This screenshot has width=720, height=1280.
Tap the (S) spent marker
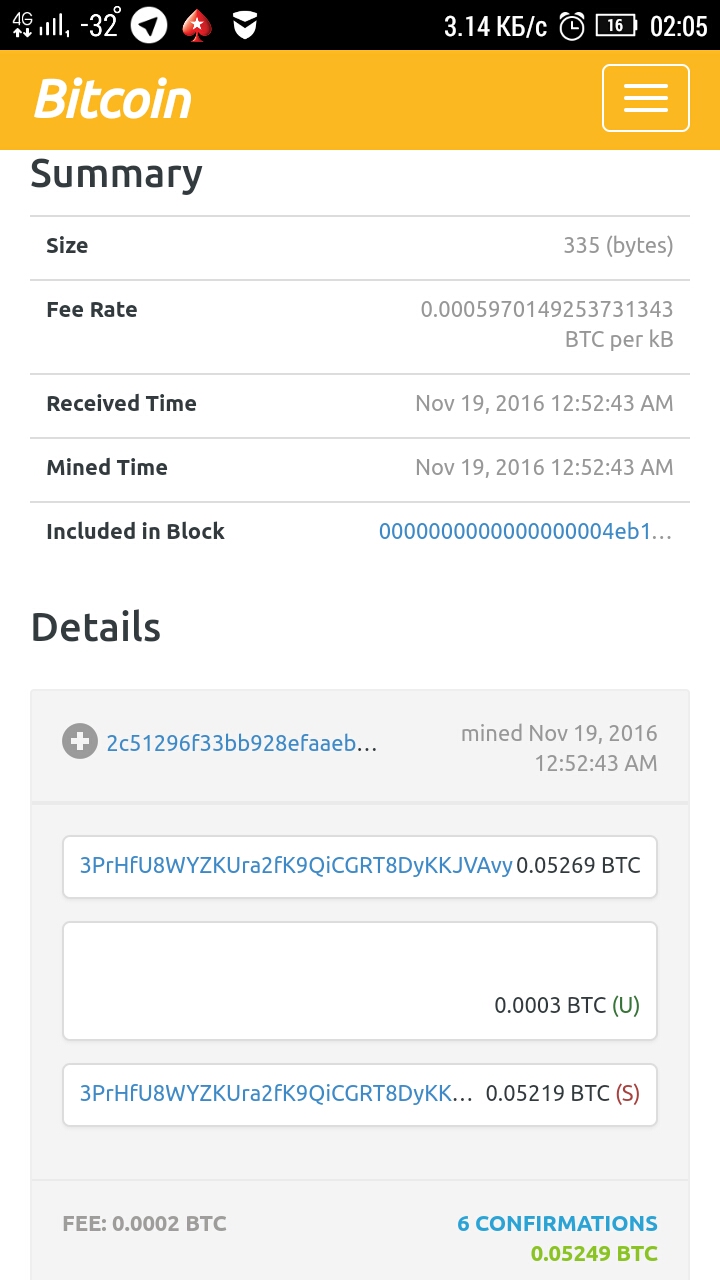pyautogui.click(x=627, y=1094)
